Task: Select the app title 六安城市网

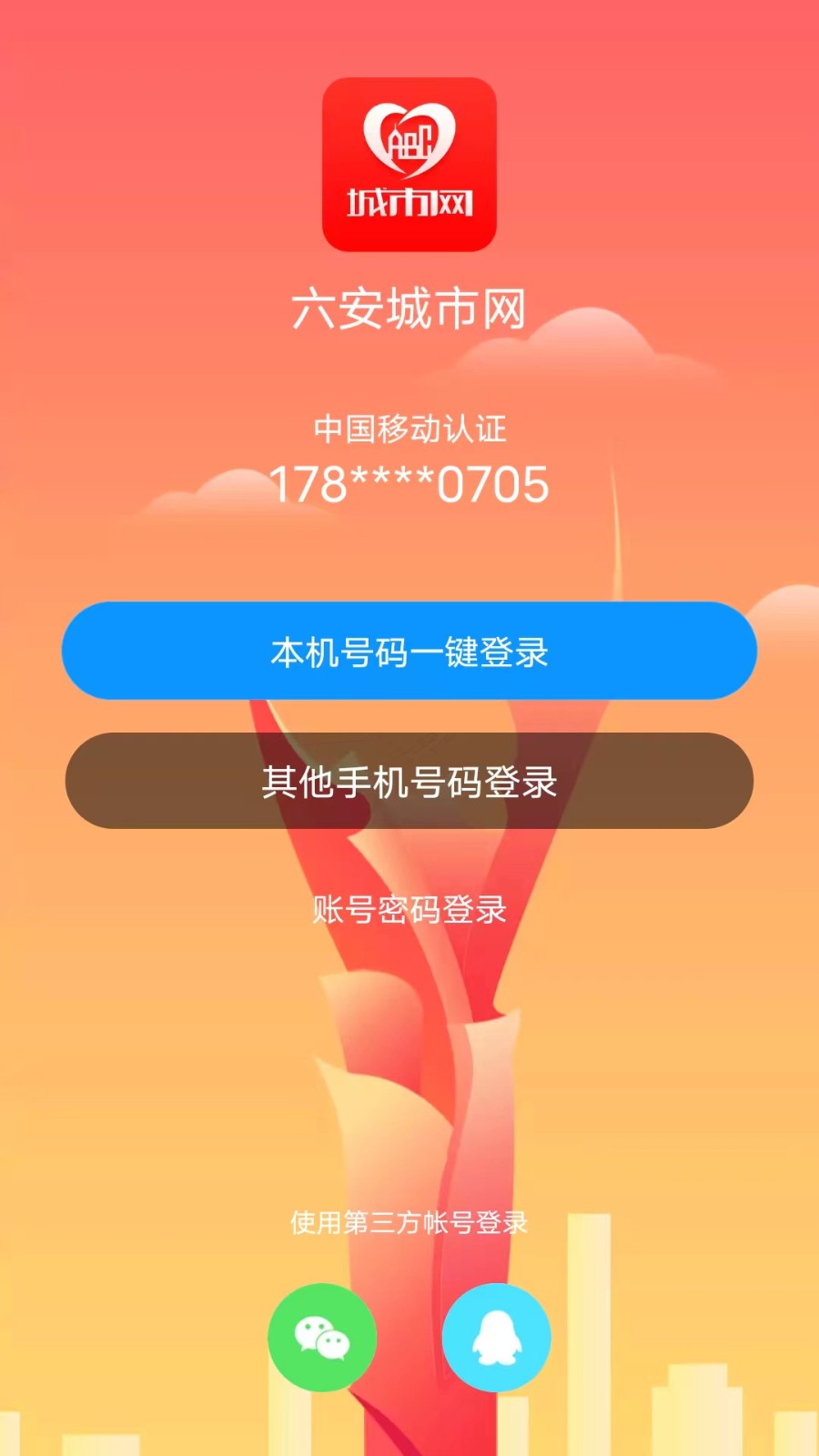Action: tap(409, 307)
